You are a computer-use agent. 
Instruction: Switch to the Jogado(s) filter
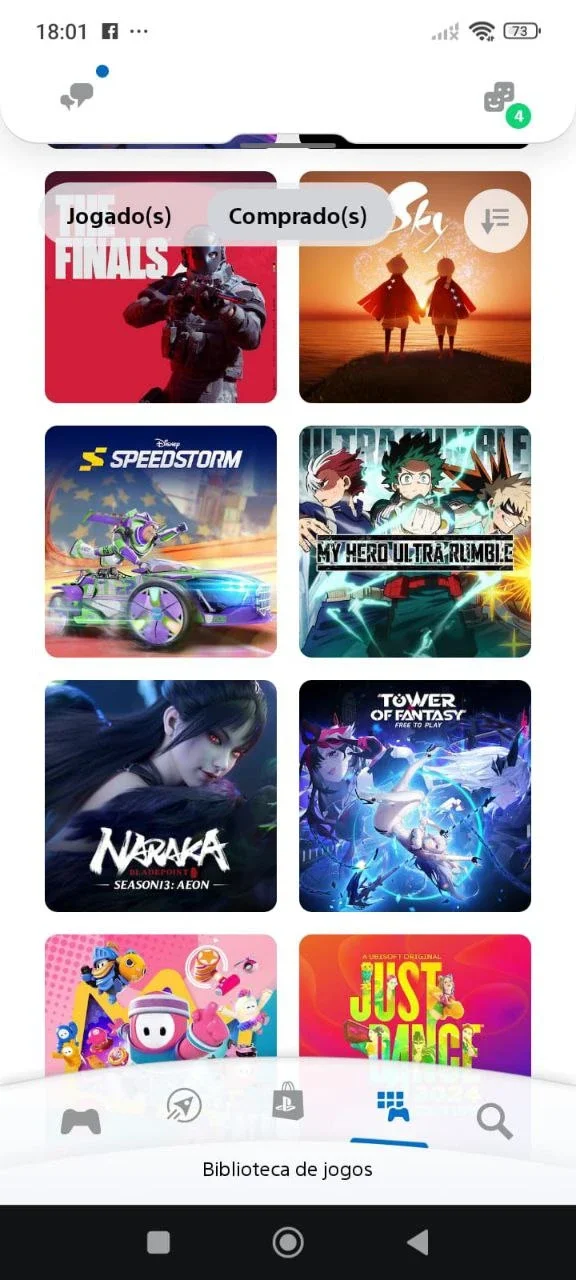[x=119, y=216]
